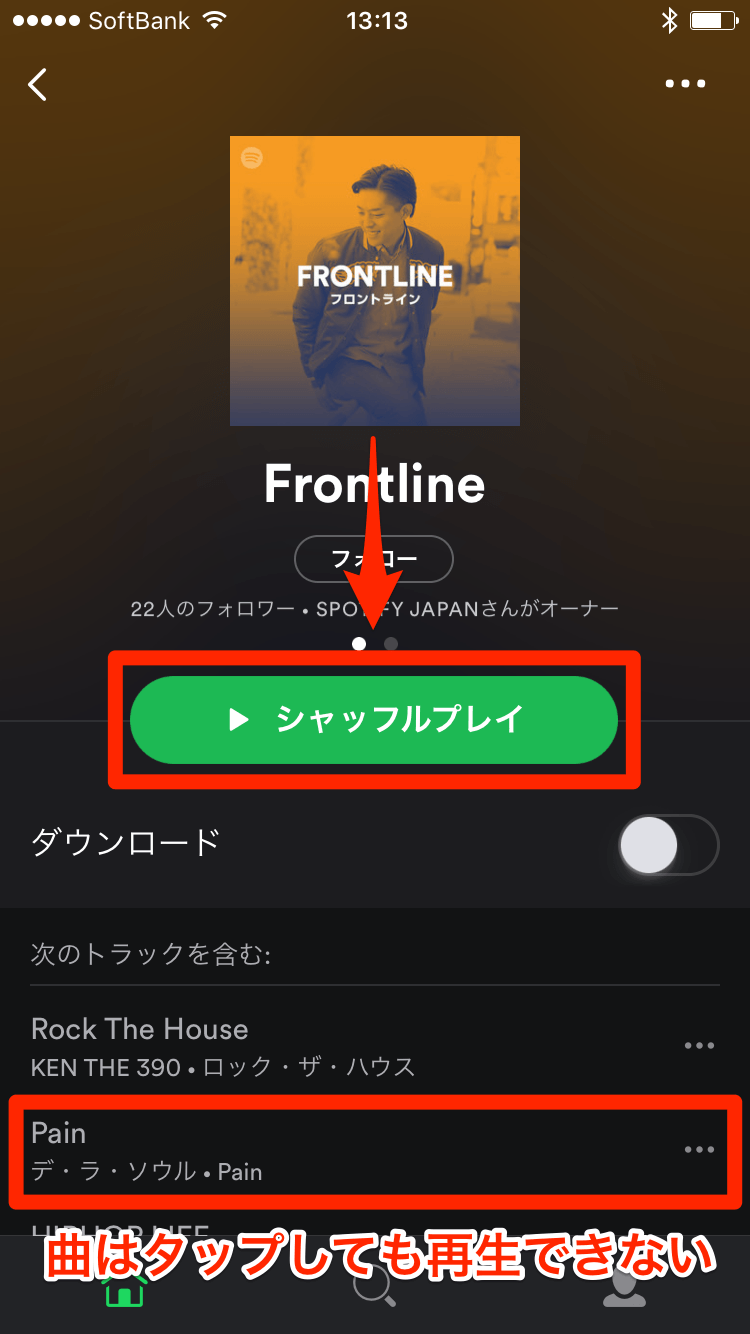Toggle the ダウンロード switch on
The image size is (750, 1334).
[668, 845]
